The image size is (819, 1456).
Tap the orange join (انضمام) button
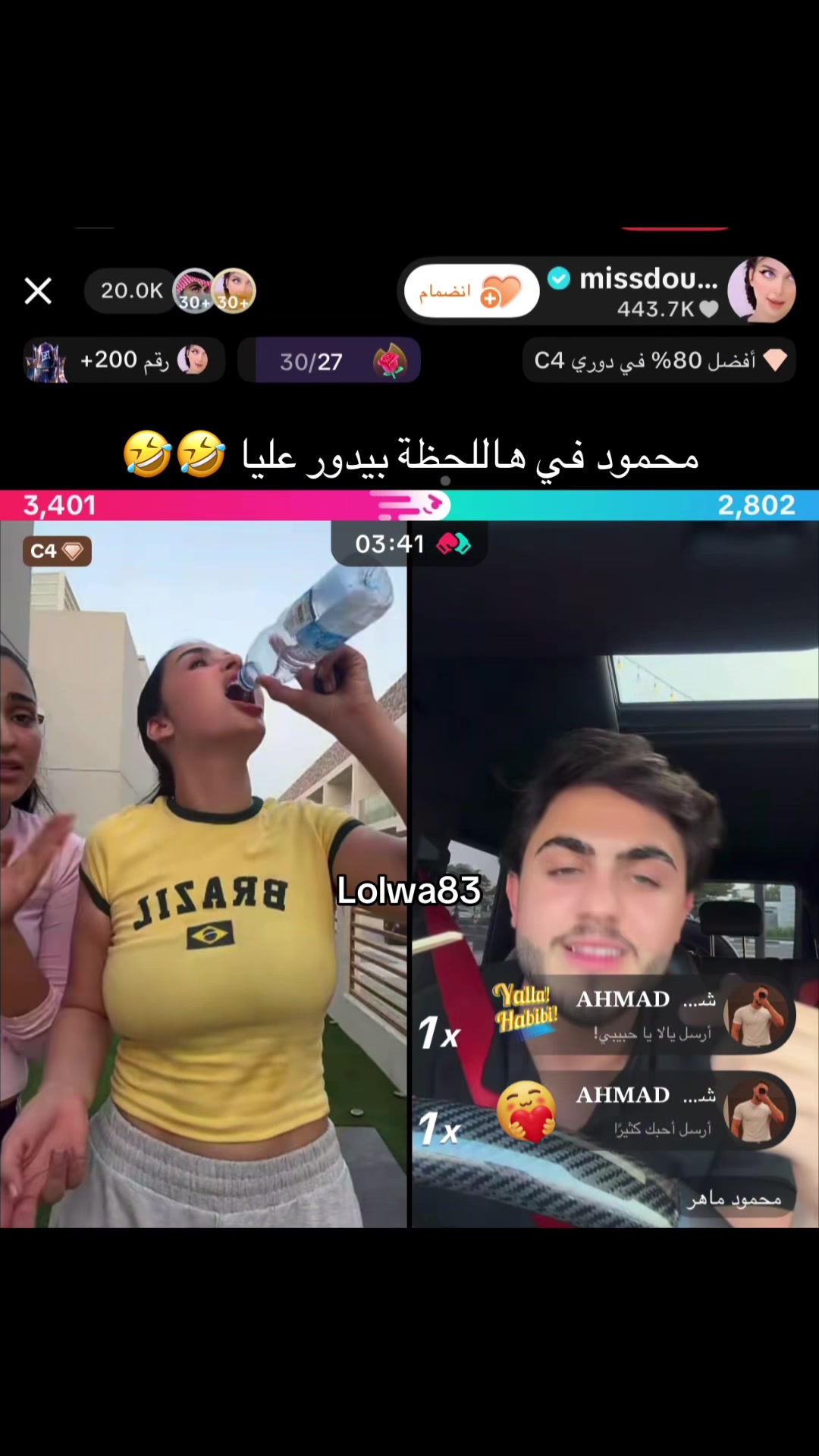tap(471, 291)
